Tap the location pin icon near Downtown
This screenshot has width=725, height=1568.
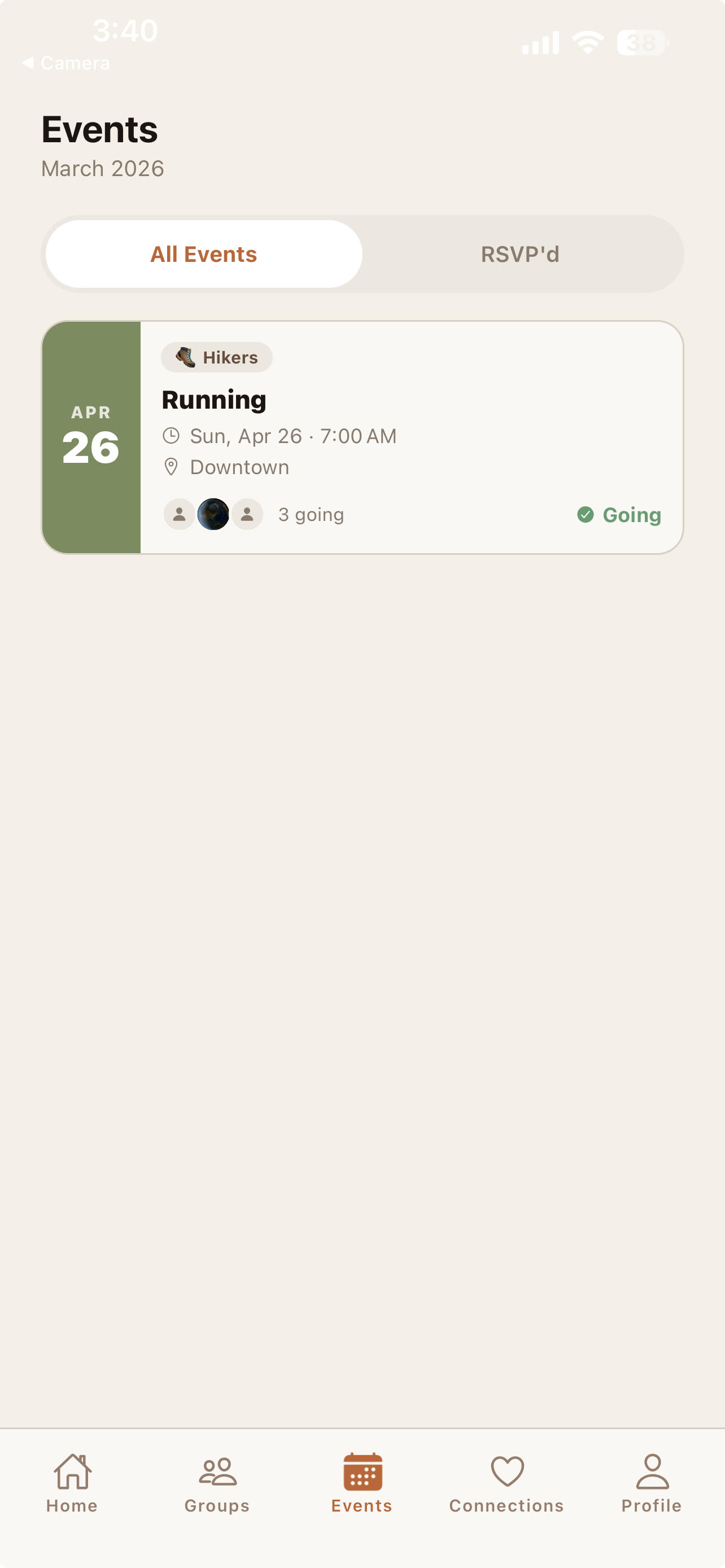(171, 466)
